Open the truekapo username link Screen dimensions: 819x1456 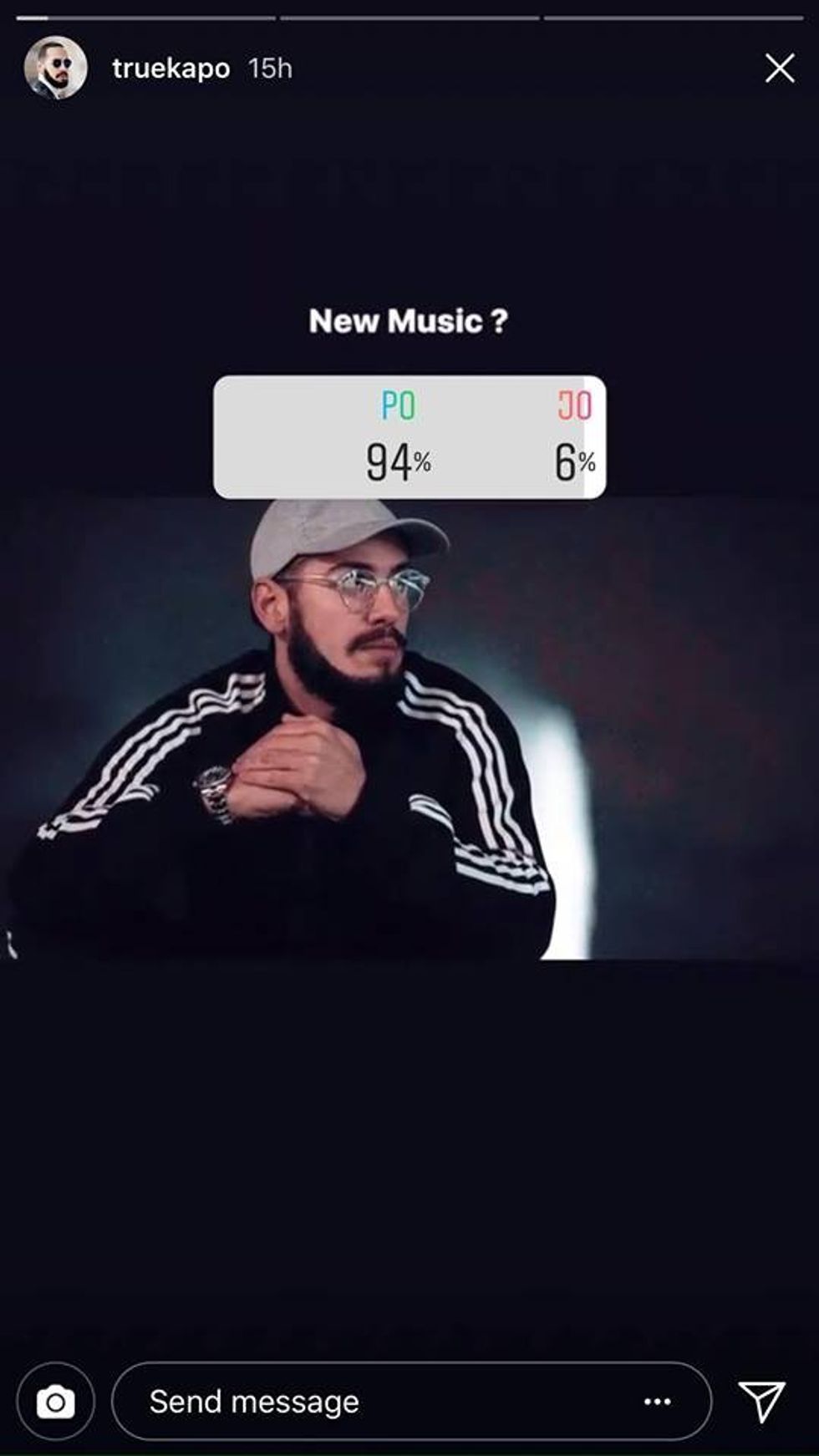tap(170, 69)
